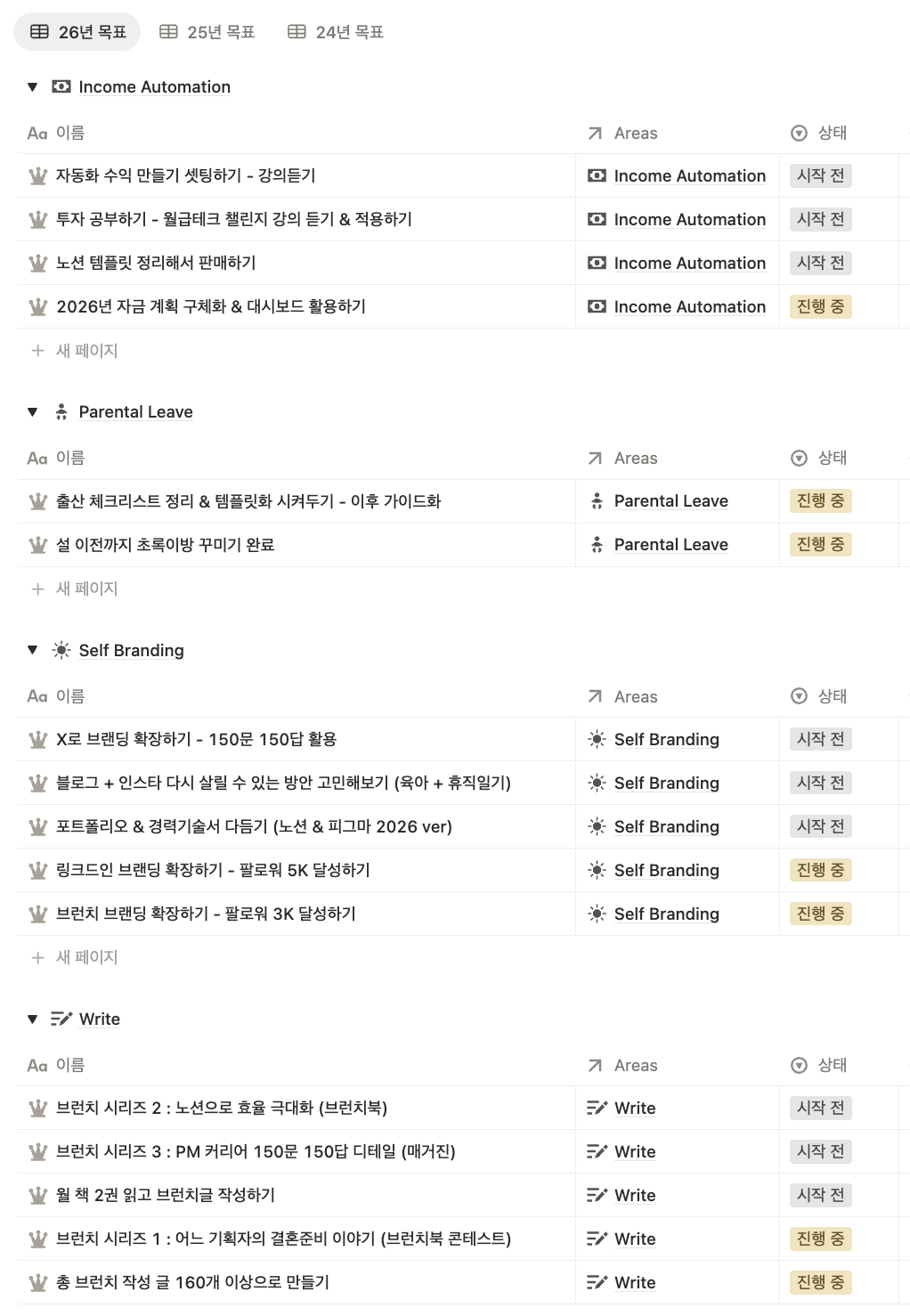Collapse the Income Automation group
The height and width of the screenshot is (1316, 910).
pos(33,87)
